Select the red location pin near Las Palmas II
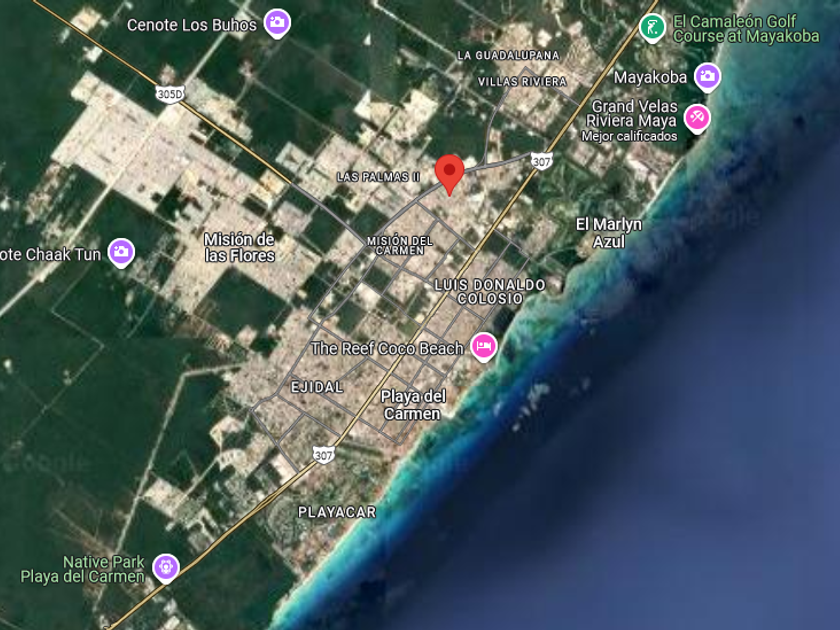This screenshot has width=840, height=630. click(450, 172)
